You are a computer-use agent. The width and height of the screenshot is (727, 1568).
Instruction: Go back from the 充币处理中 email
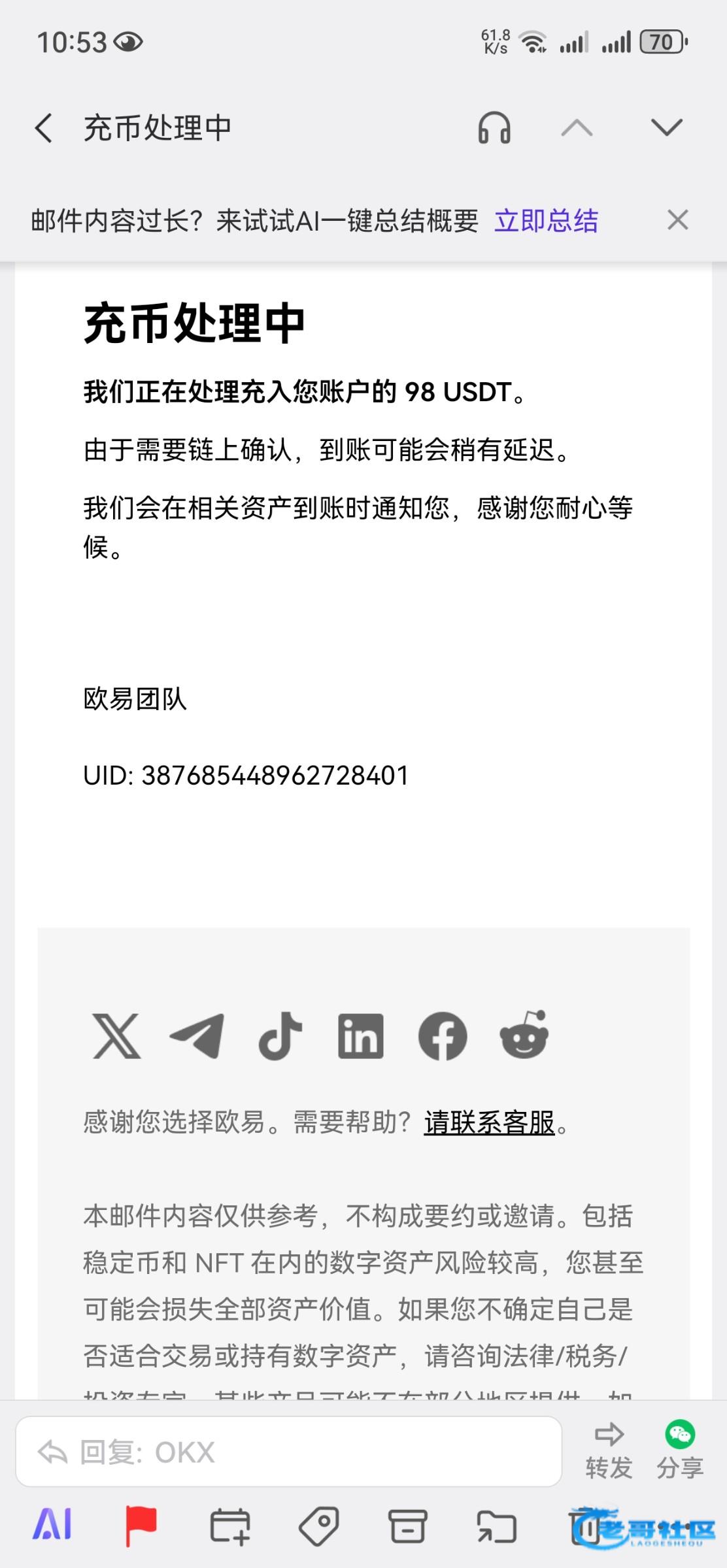44,127
